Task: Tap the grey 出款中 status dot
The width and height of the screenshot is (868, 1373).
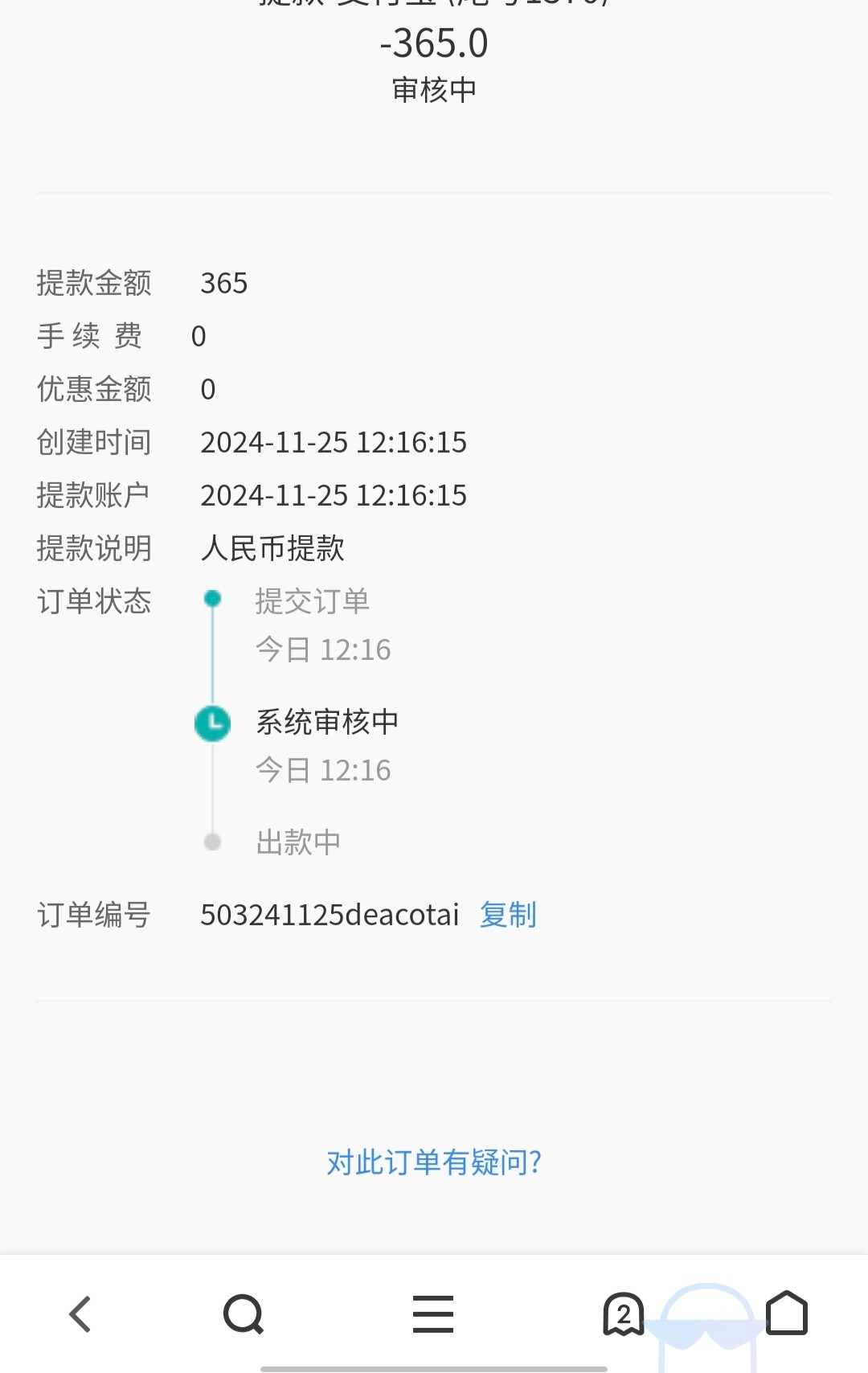Action: [213, 842]
